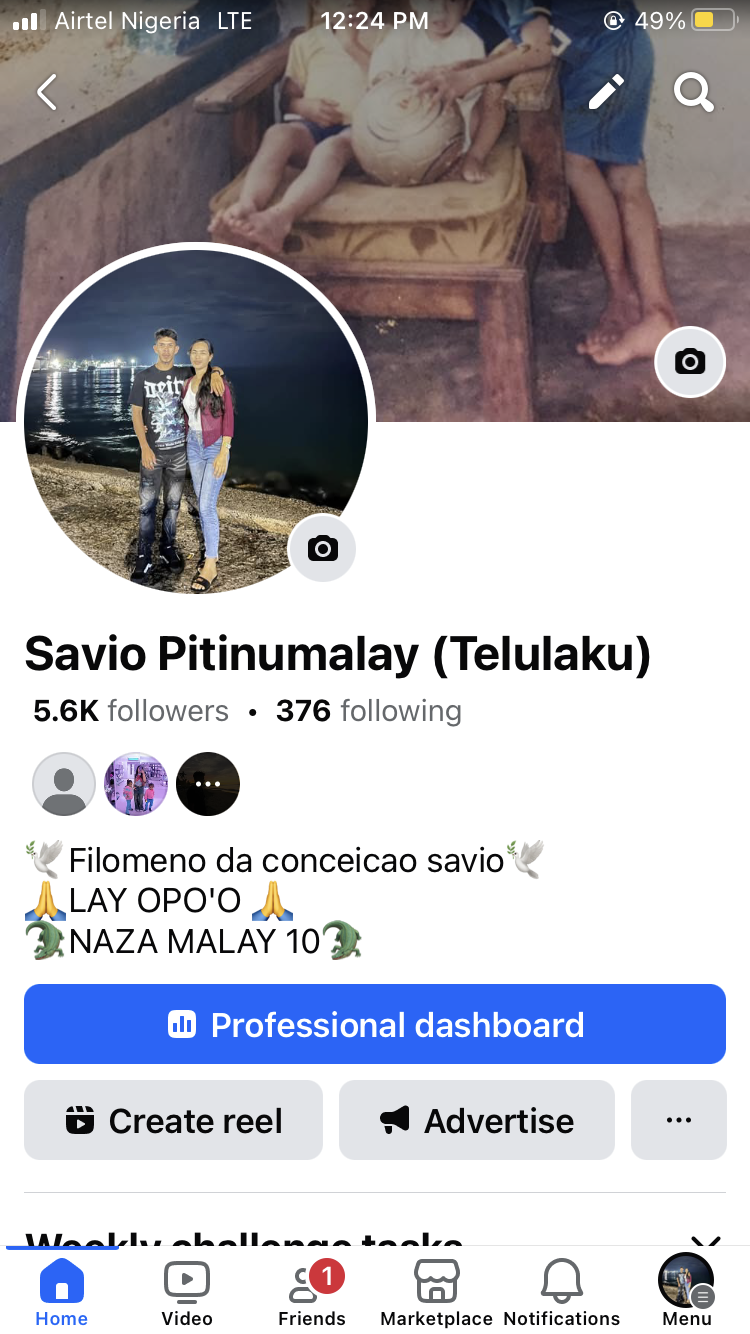
Task: Open Professional dashboard
Action: (x=375, y=1024)
